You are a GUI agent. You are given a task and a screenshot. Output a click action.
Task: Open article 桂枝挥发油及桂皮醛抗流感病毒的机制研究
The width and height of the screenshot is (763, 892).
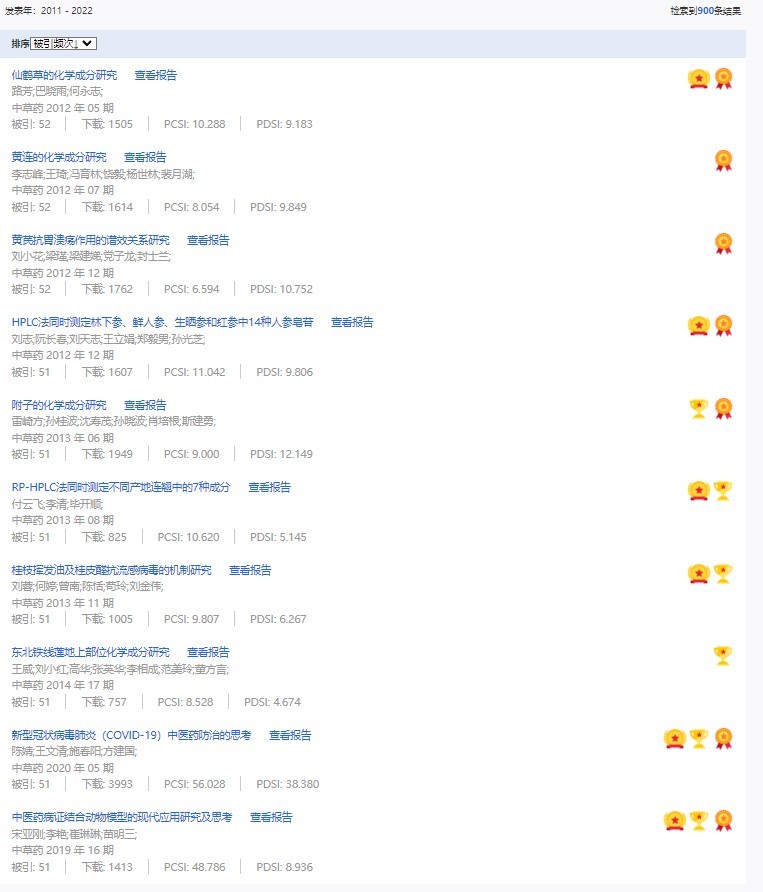coord(111,570)
